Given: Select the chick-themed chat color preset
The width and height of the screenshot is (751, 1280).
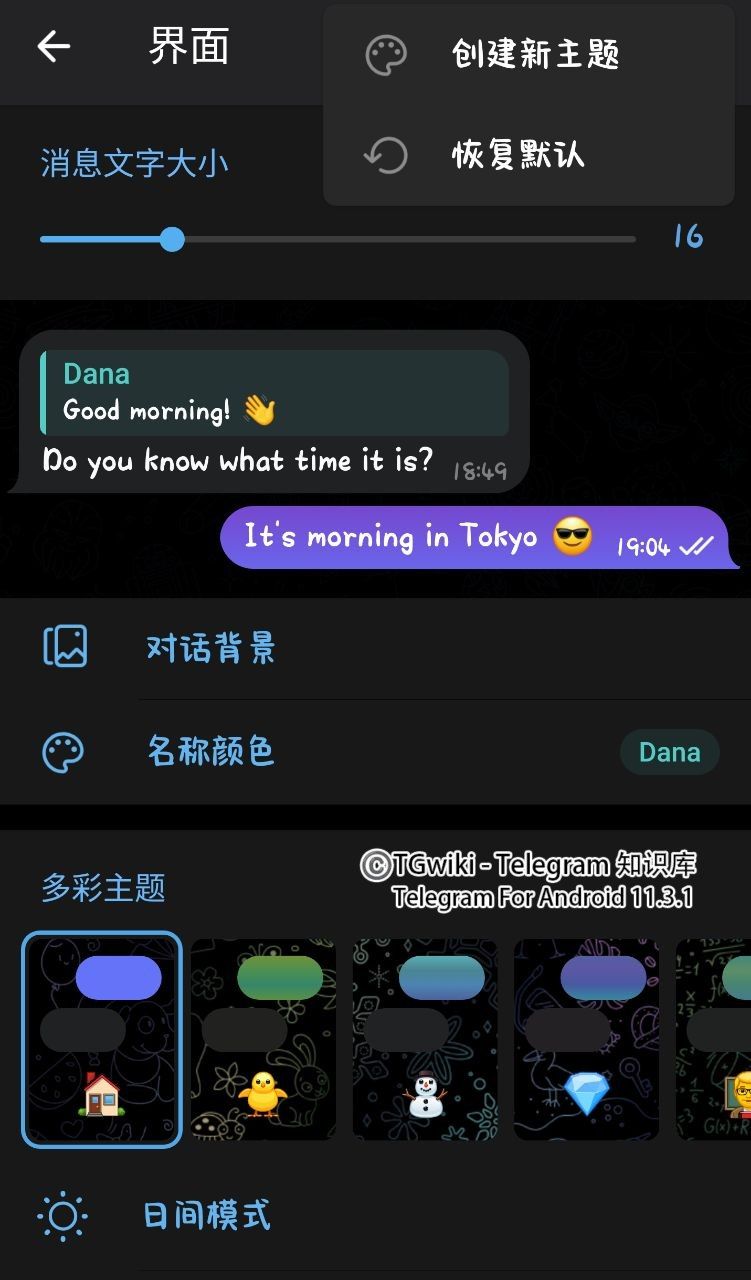Looking at the screenshot, I should click(x=262, y=1040).
